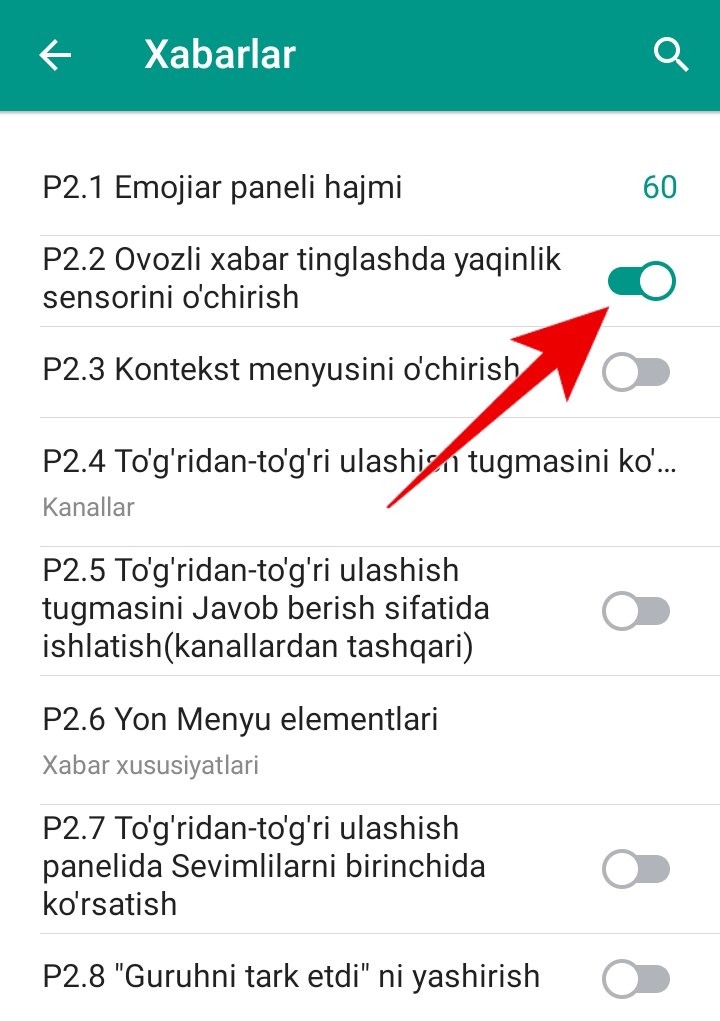
Task: Open P2.4 To'g'ridan-to'g'ri ulashish tugmasi setting
Action: click(x=360, y=481)
